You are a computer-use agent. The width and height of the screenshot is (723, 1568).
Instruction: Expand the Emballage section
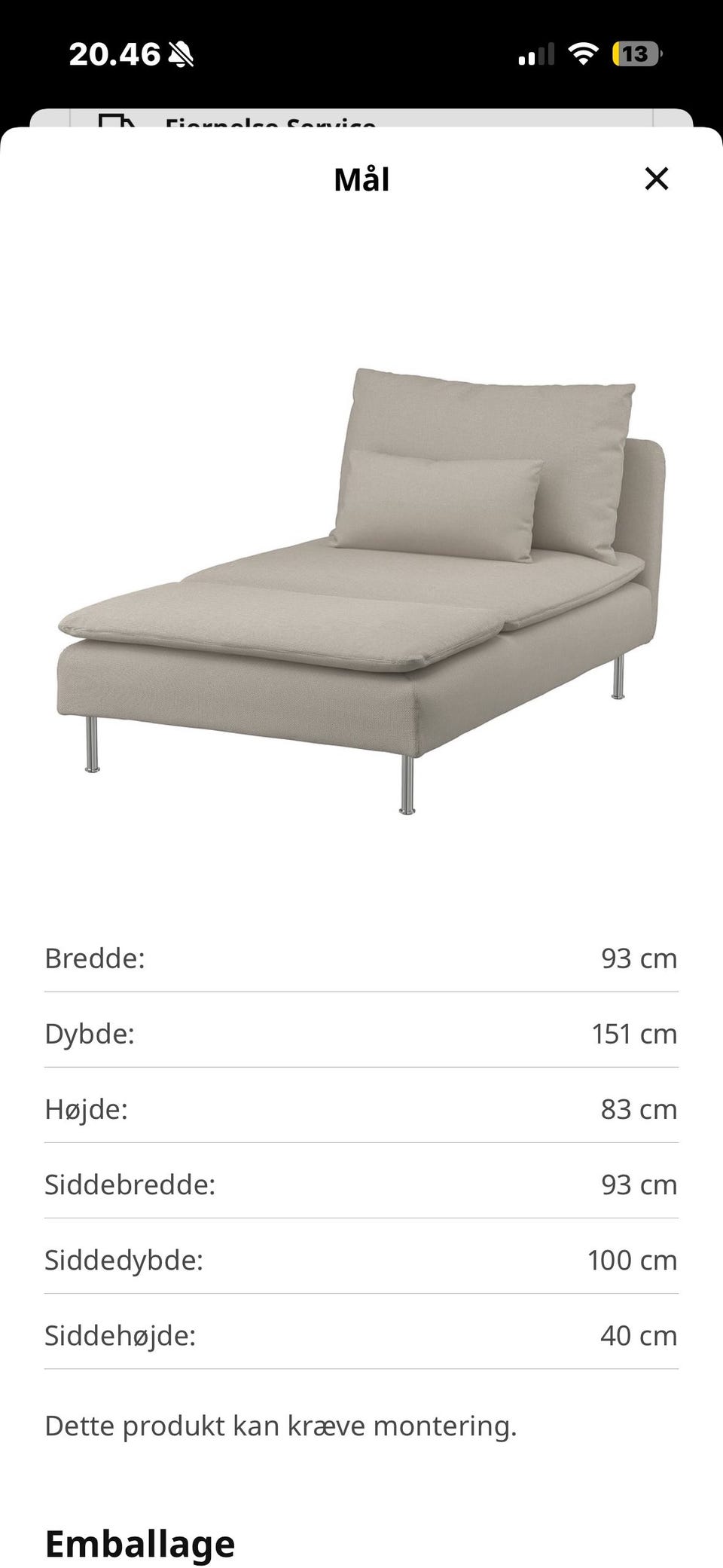click(x=140, y=1543)
